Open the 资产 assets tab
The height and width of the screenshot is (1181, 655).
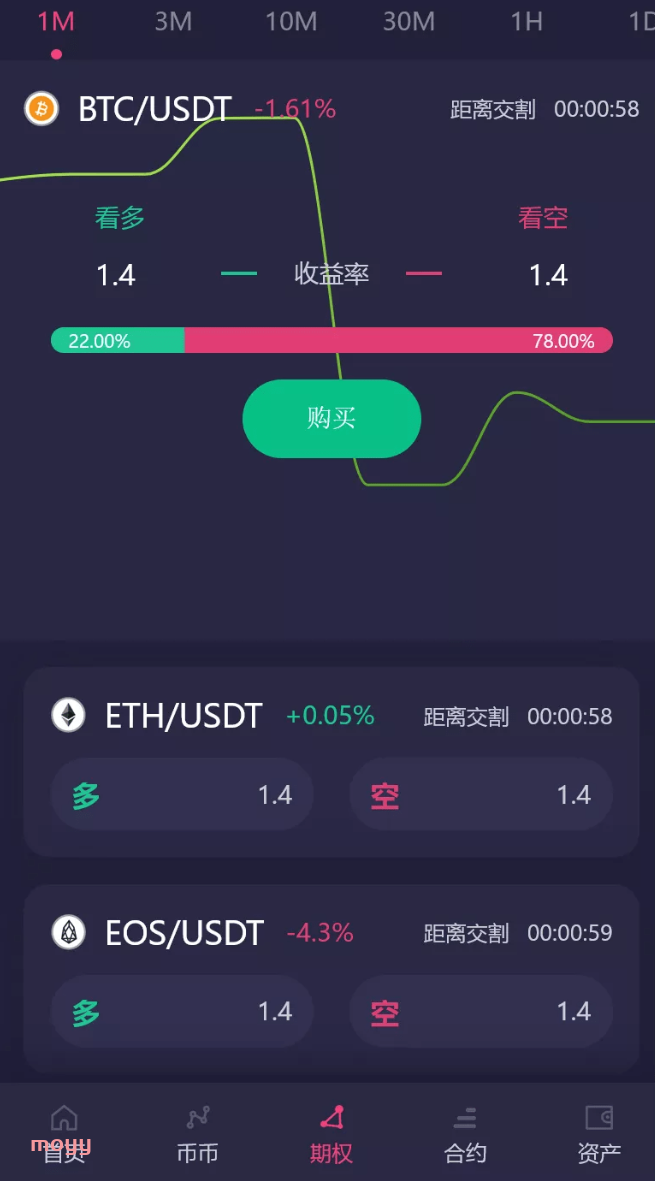(x=599, y=1134)
